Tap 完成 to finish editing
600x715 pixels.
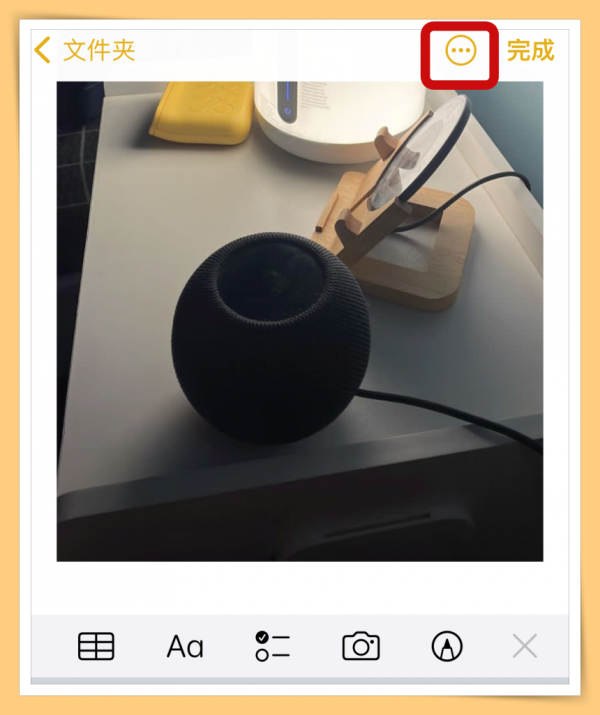(x=530, y=50)
